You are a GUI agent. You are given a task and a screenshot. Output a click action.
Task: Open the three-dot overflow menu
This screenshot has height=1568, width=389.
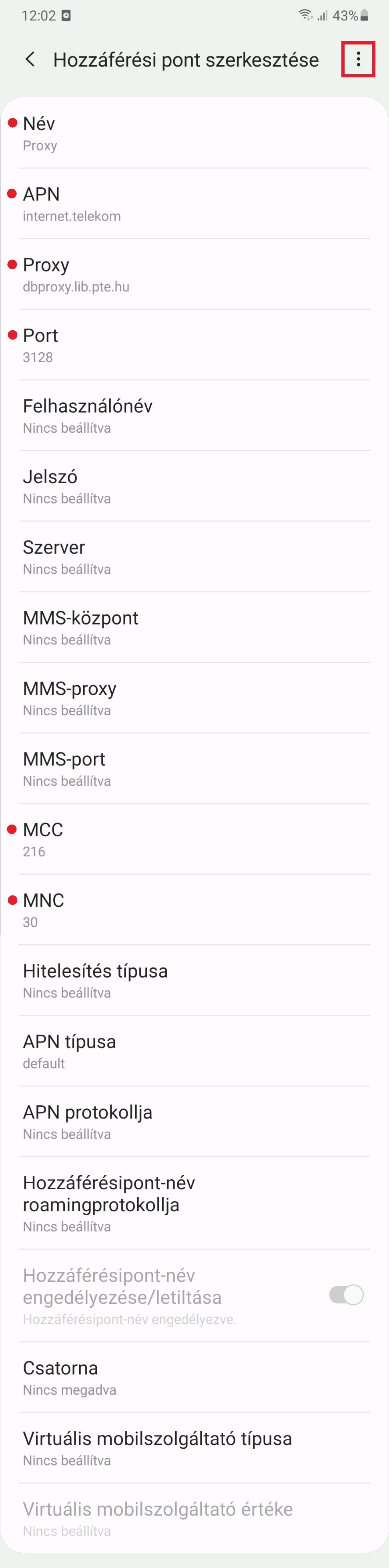click(x=358, y=59)
